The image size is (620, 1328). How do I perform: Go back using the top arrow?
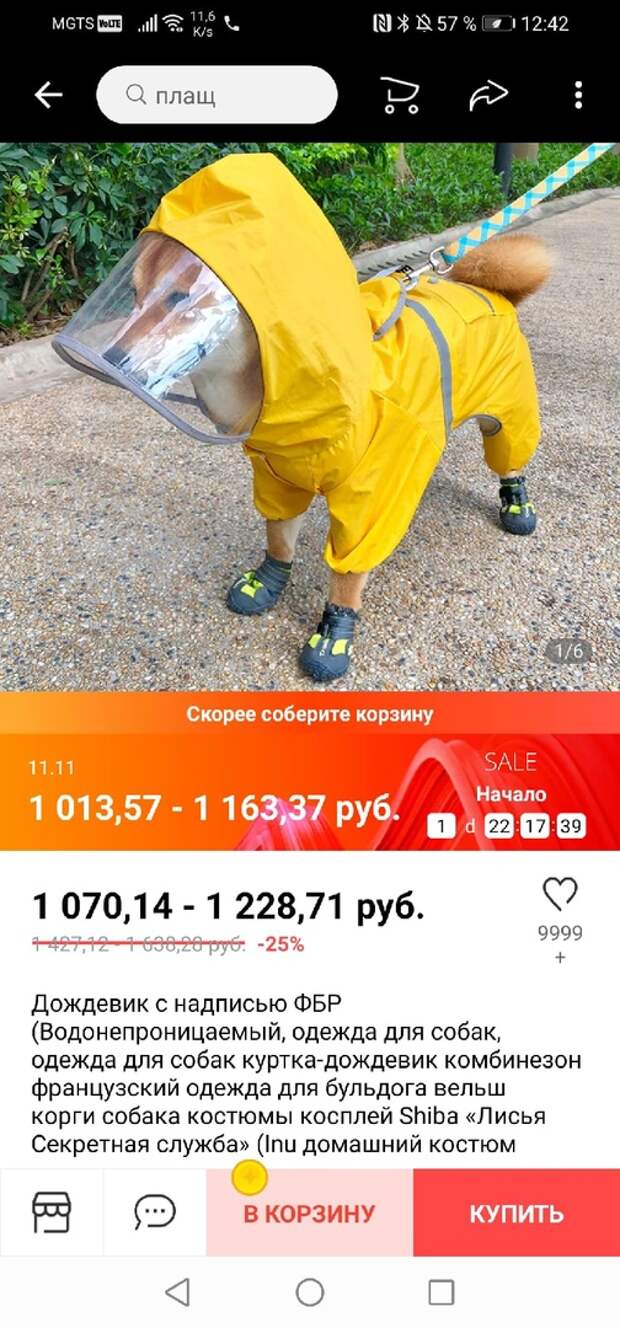click(x=48, y=95)
